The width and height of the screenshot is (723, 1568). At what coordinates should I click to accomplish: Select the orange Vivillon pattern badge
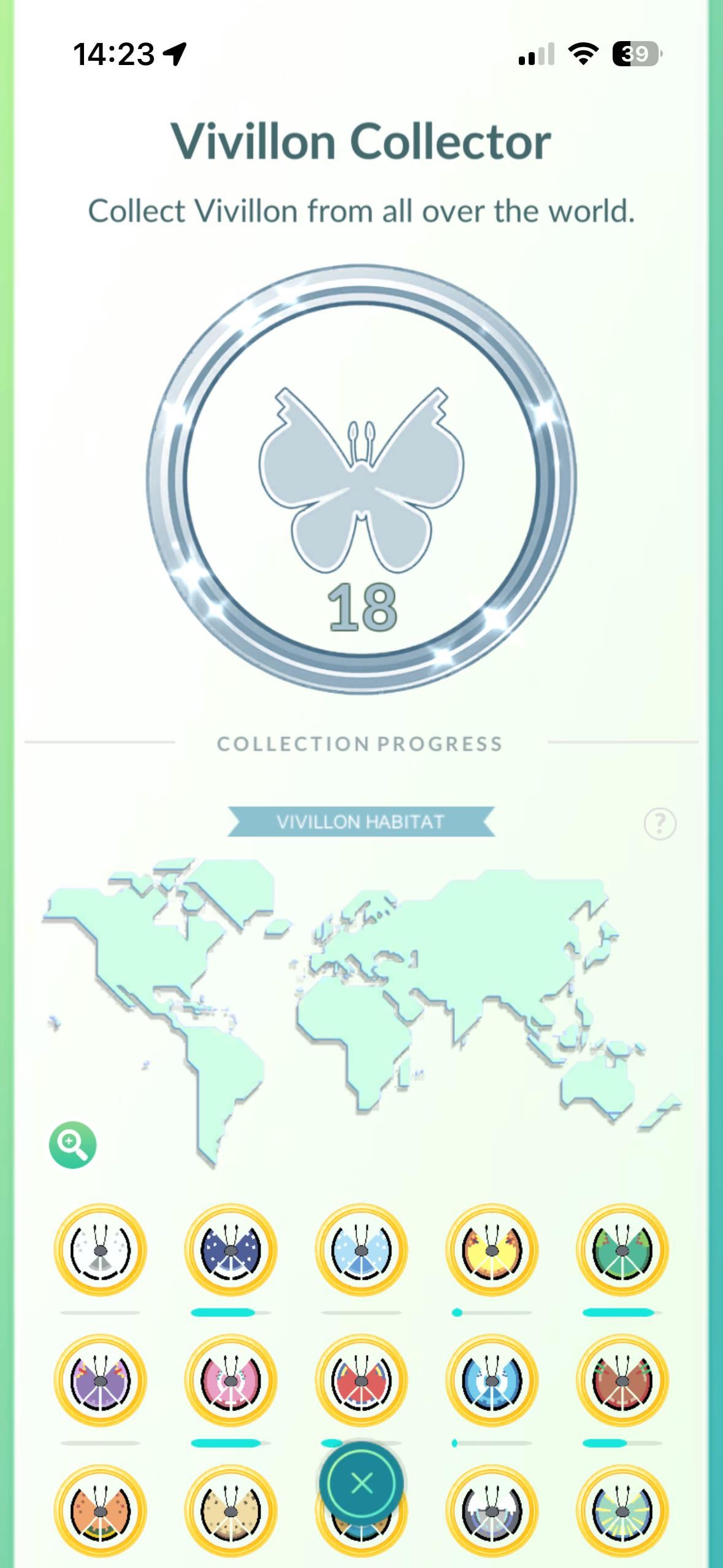(101, 1512)
